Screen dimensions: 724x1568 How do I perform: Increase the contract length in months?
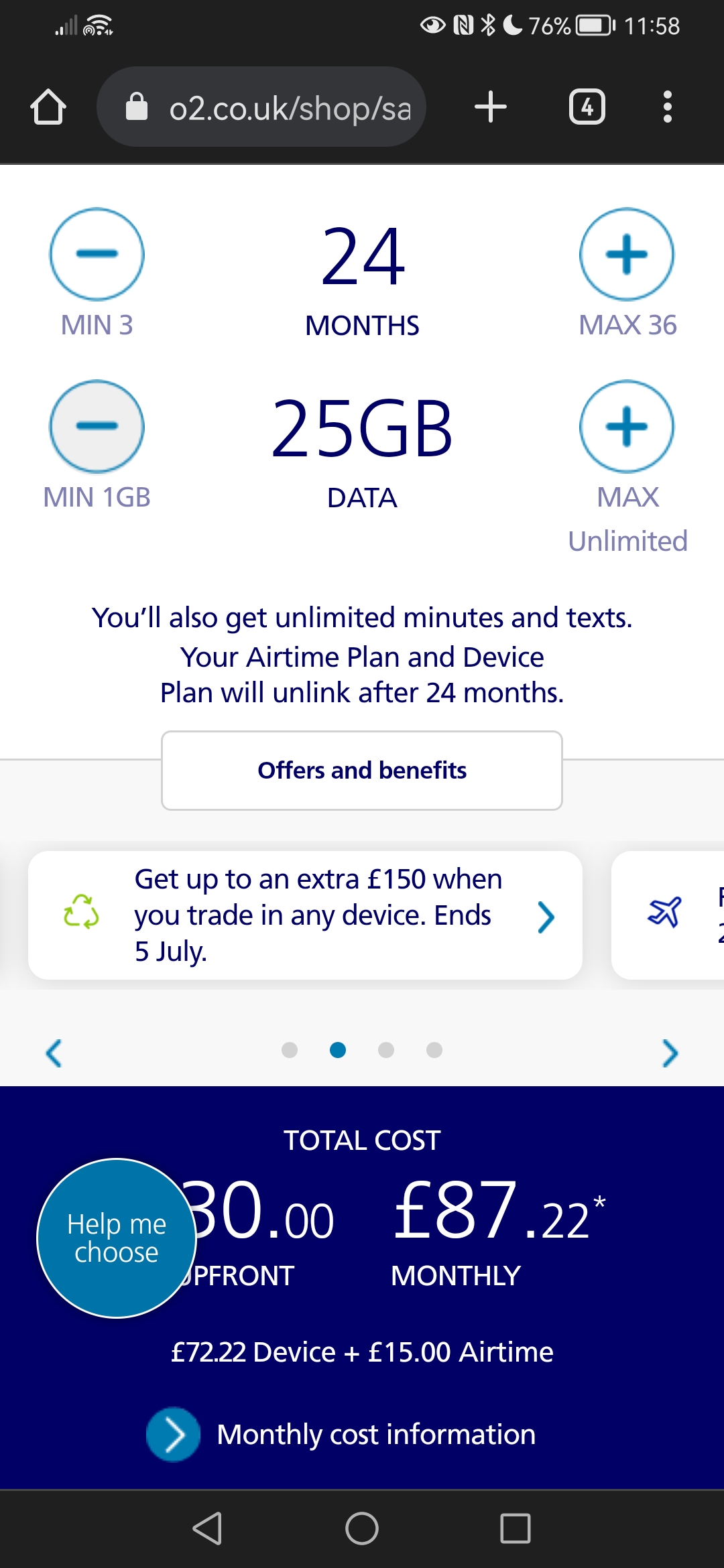626,254
